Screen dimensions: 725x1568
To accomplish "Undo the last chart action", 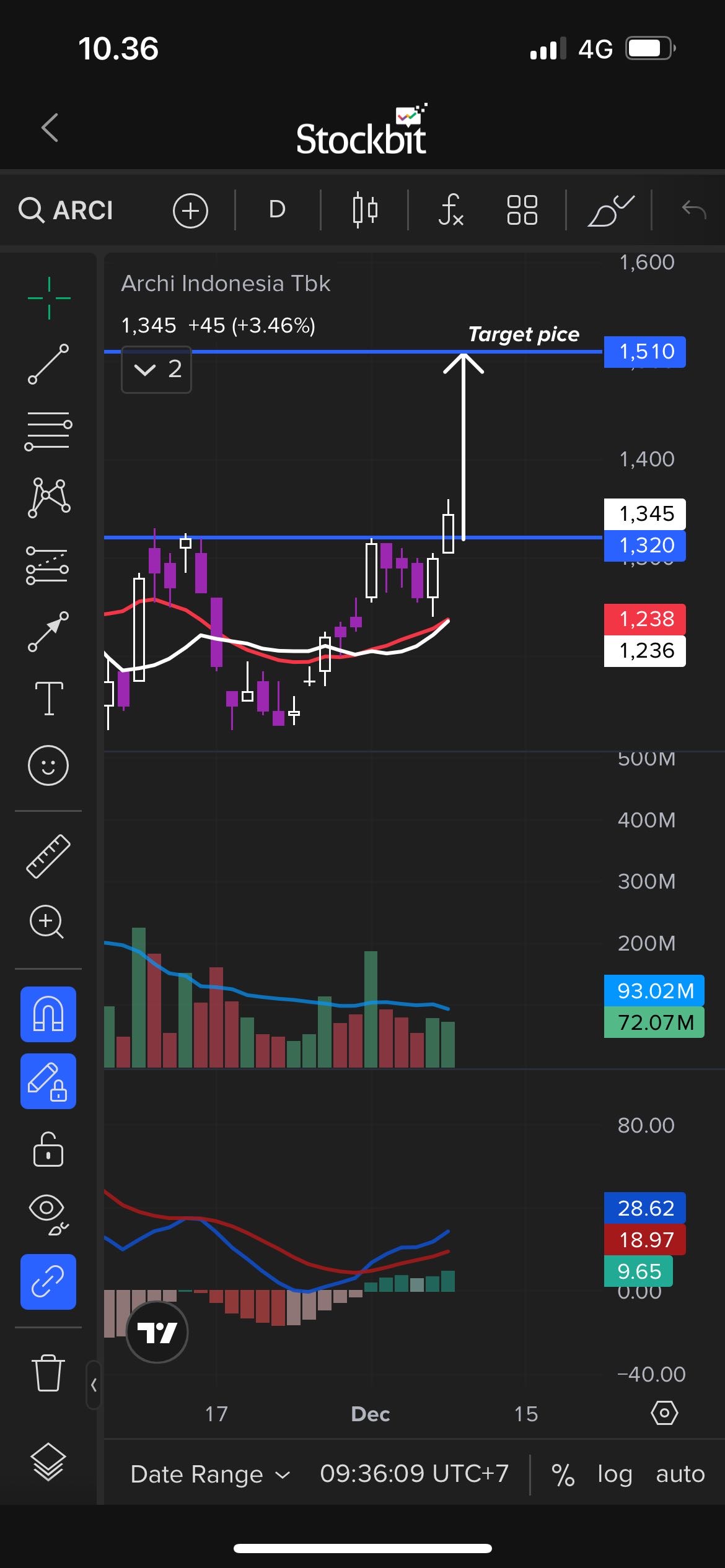I will click(693, 210).
